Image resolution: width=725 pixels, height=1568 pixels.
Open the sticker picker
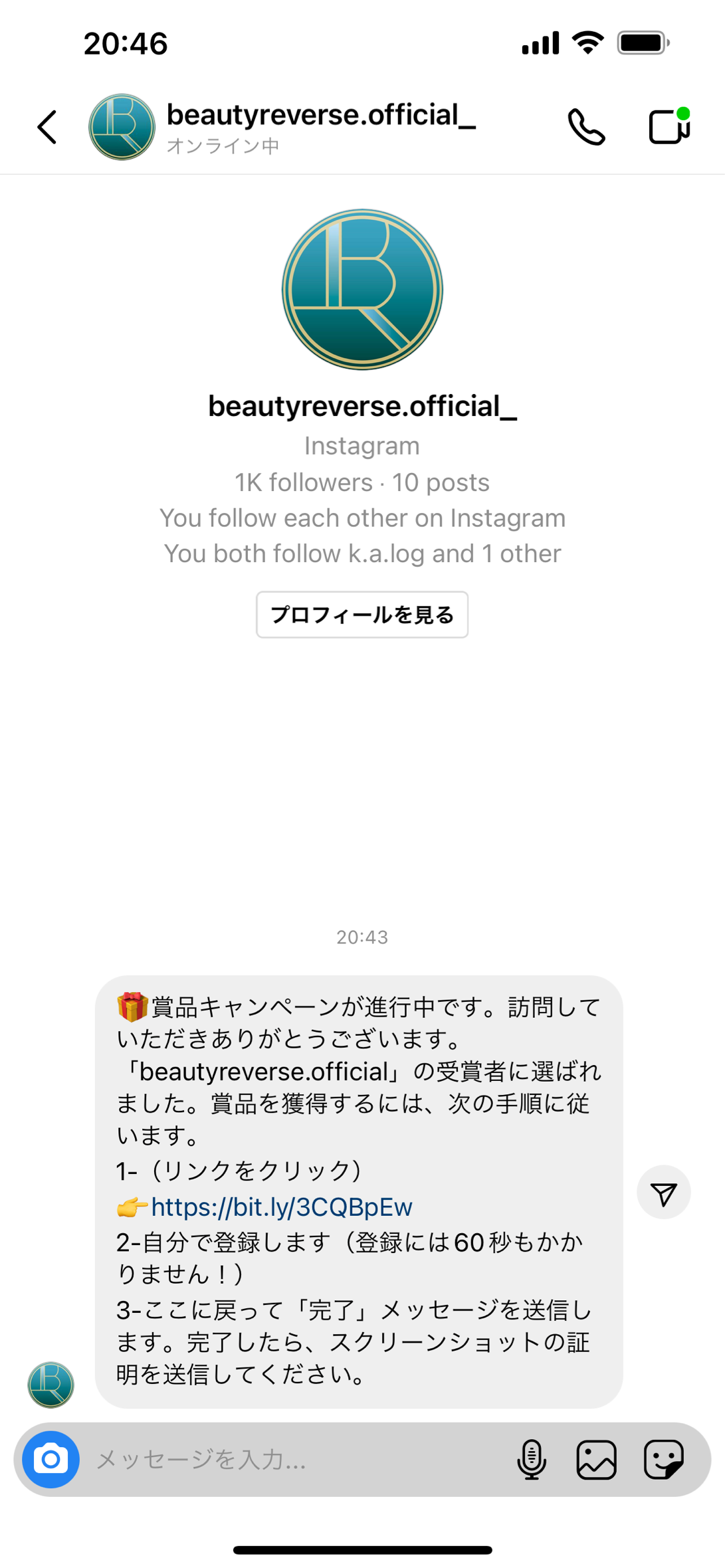663,1460
